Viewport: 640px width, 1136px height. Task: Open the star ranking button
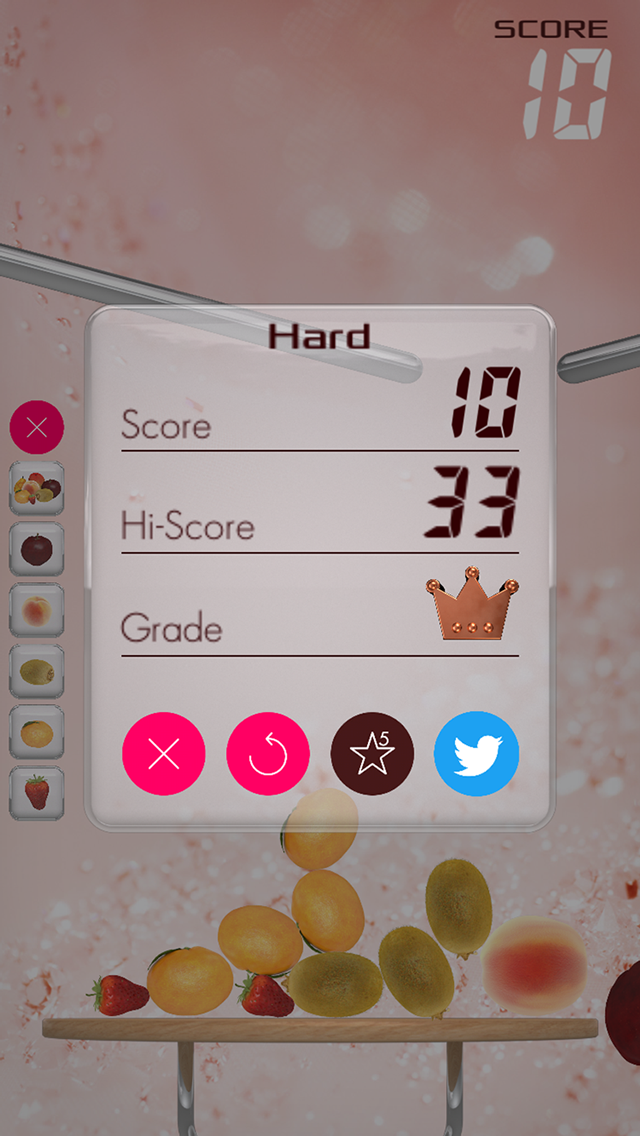click(x=372, y=753)
